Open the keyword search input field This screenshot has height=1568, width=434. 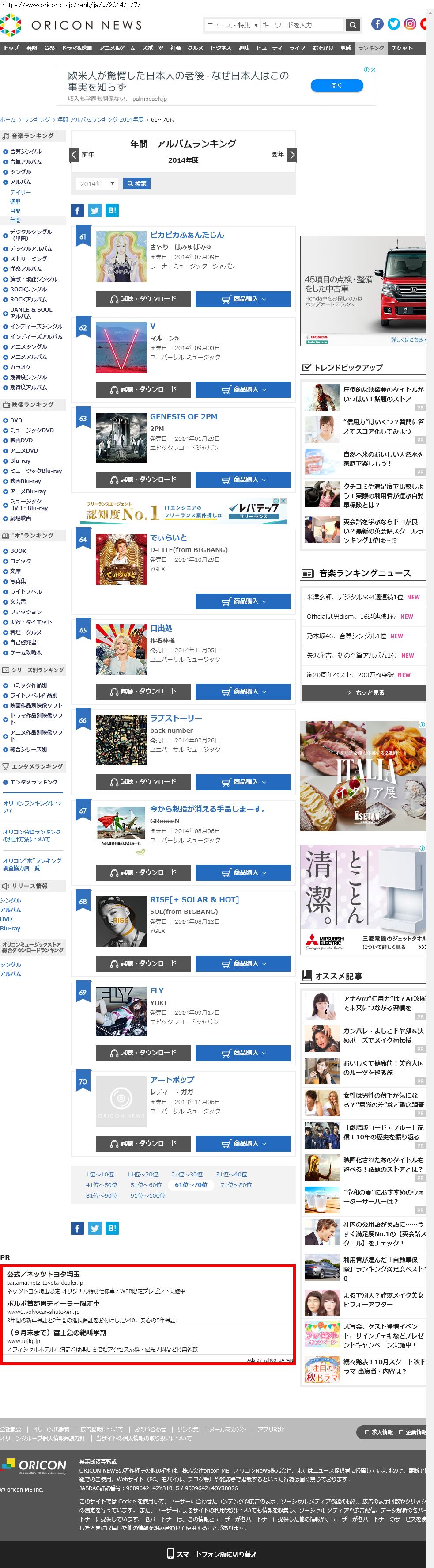[x=302, y=25]
